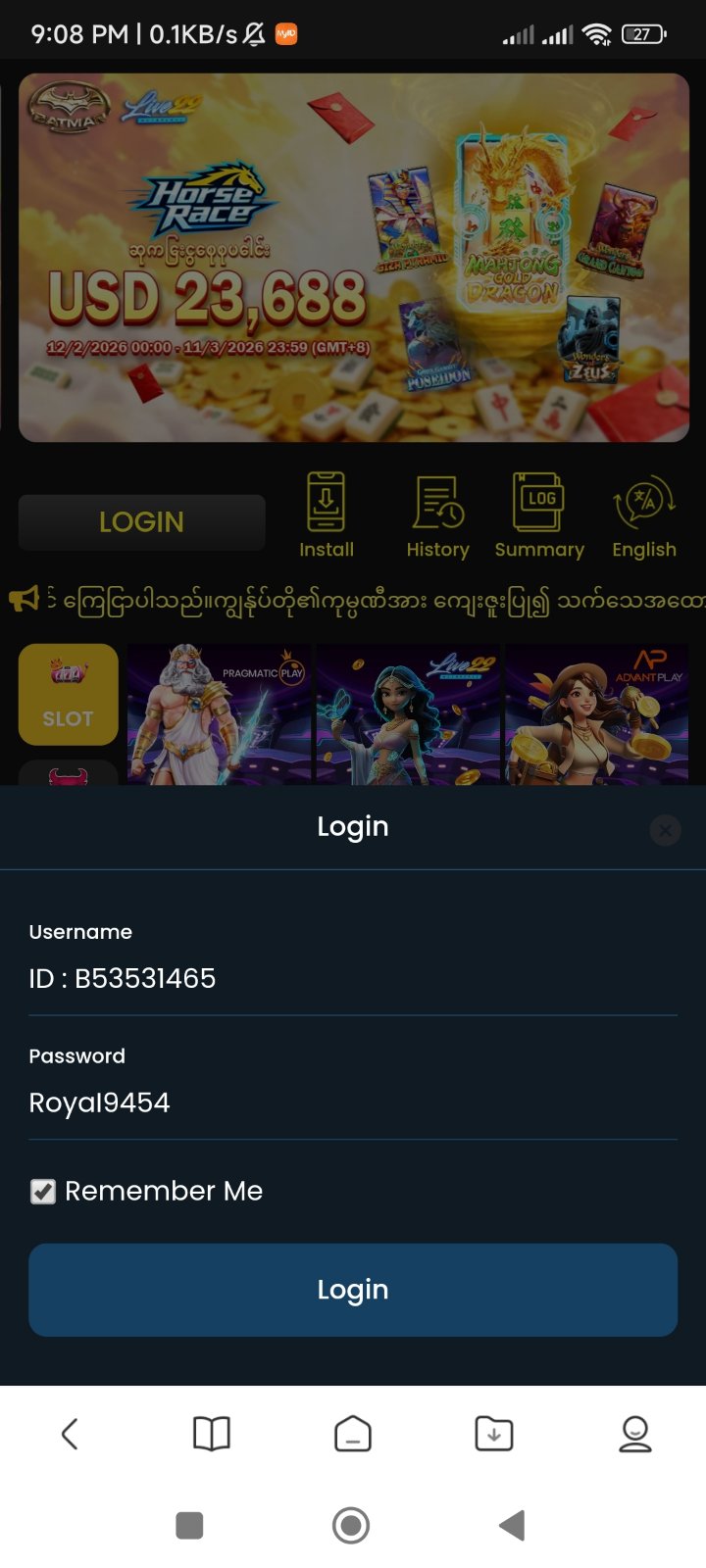
Task: Go back with the browser back arrow
Action: point(70,1435)
